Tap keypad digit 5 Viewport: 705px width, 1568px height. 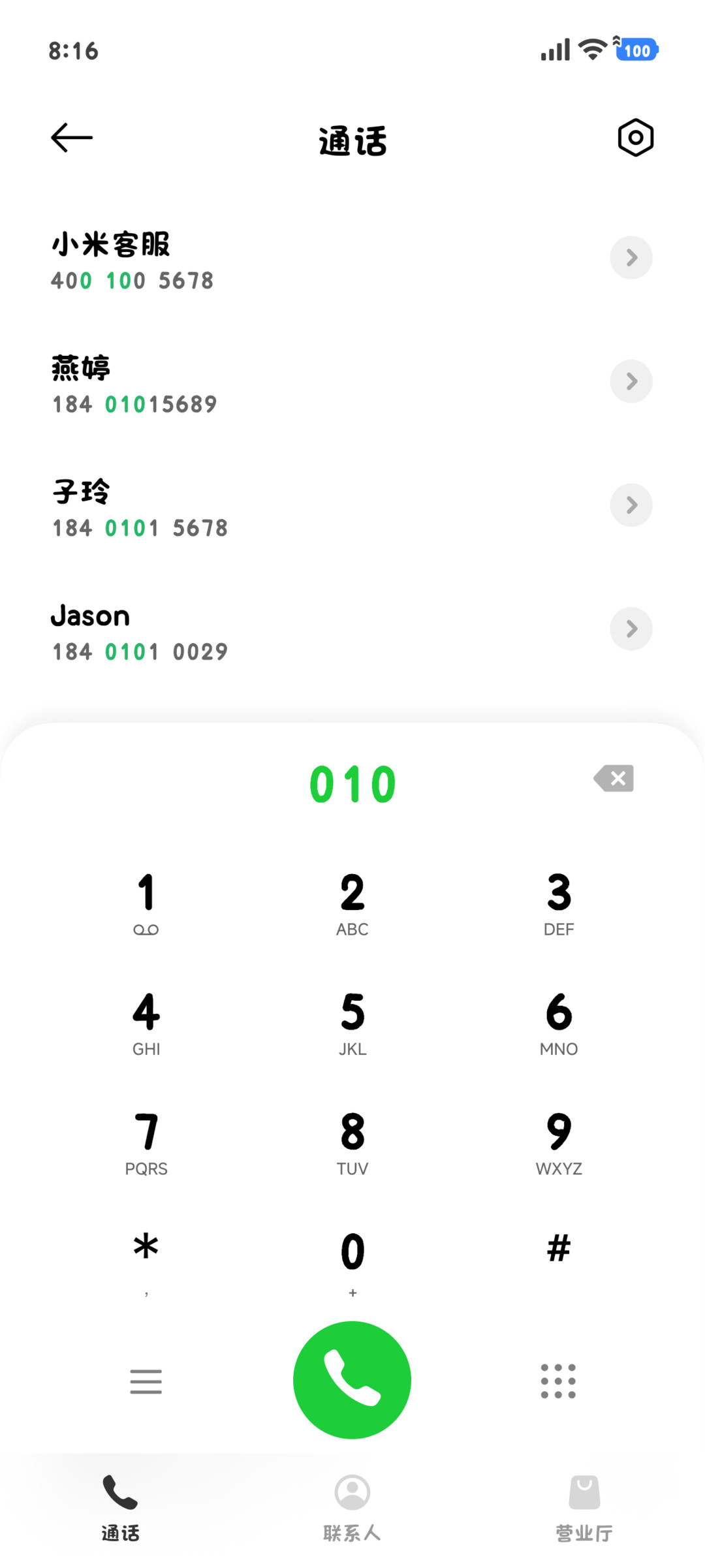352,1024
